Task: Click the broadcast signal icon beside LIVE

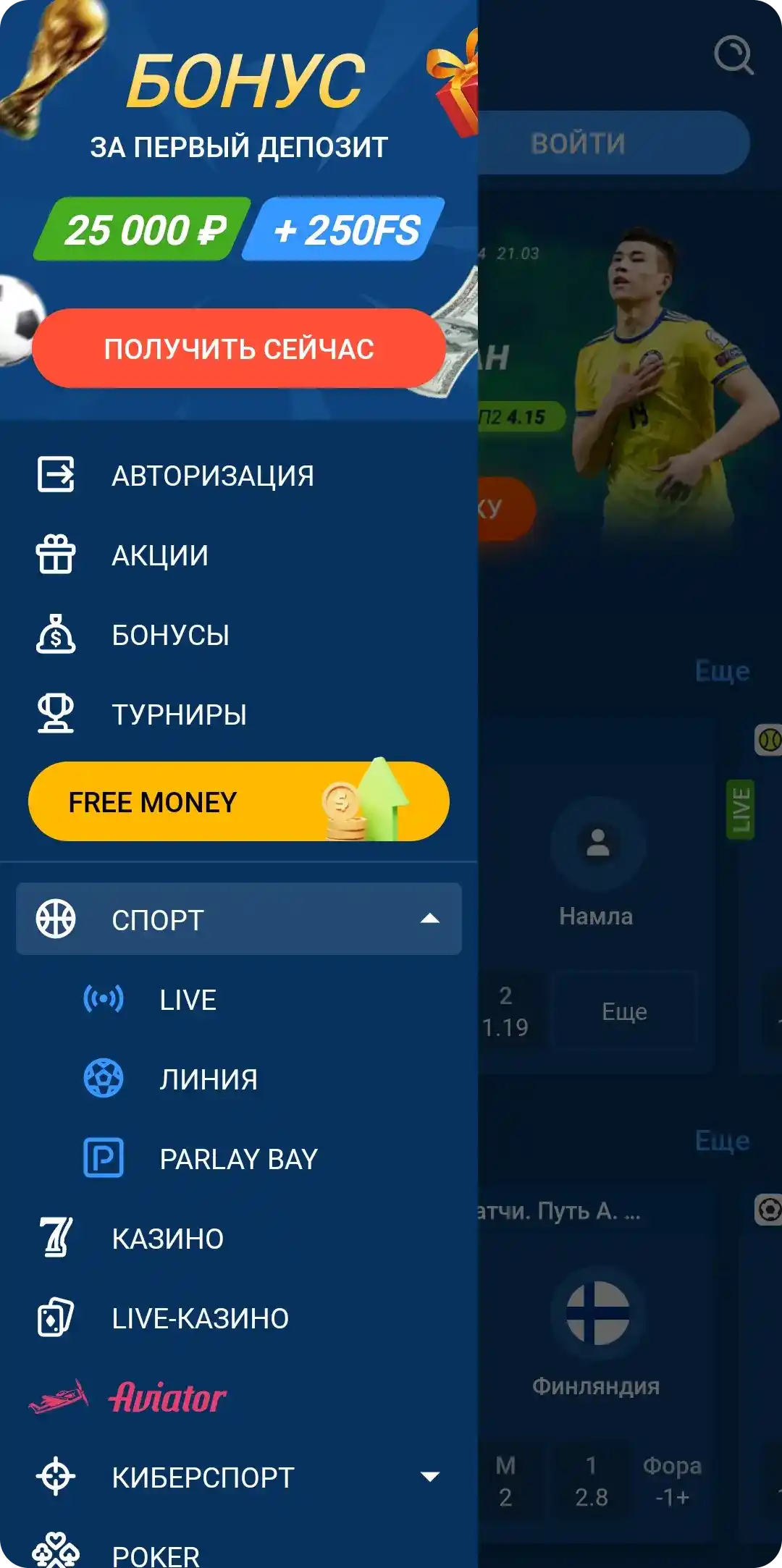Action: (105, 999)
